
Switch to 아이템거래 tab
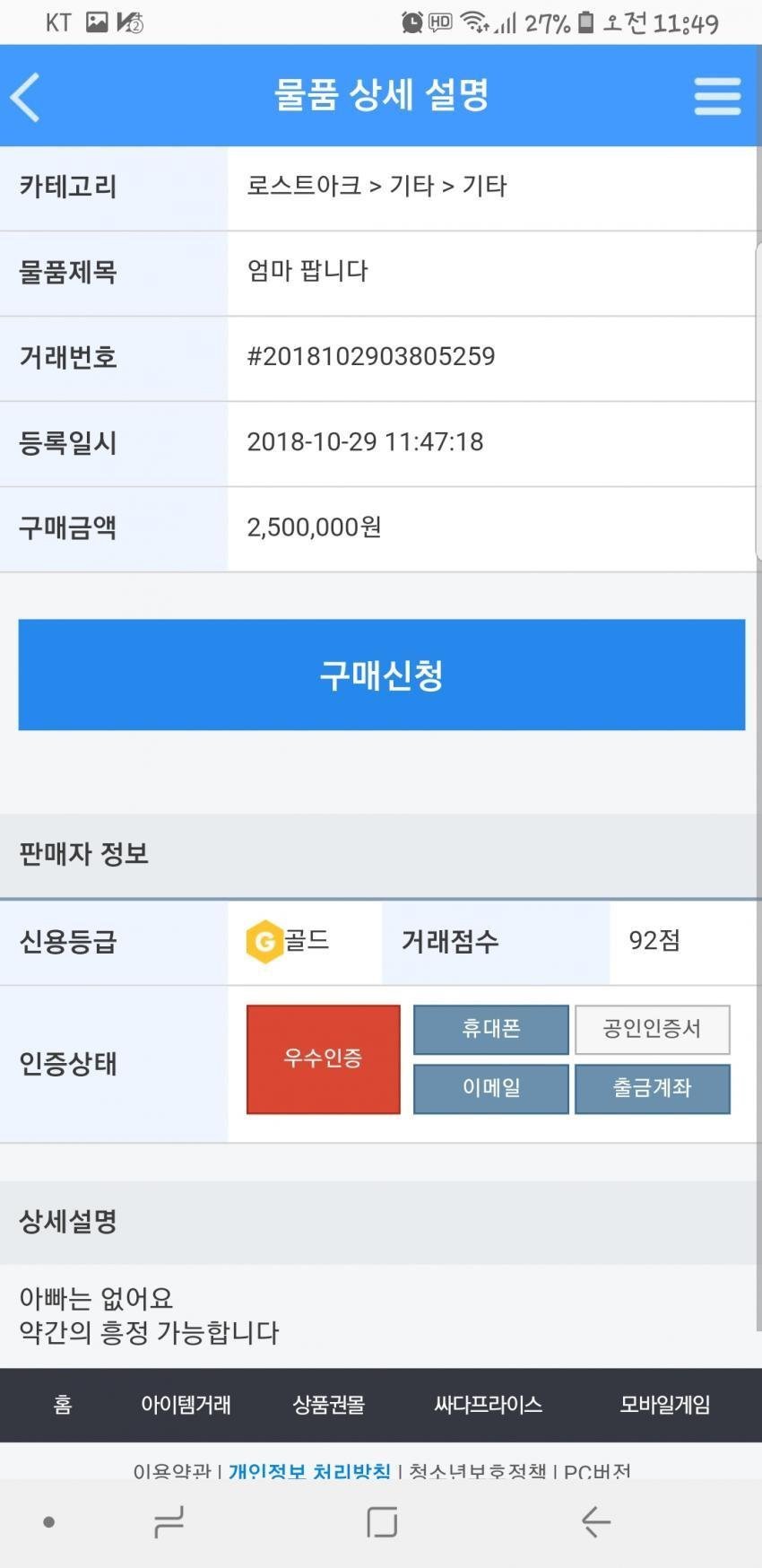(186, 1404)
